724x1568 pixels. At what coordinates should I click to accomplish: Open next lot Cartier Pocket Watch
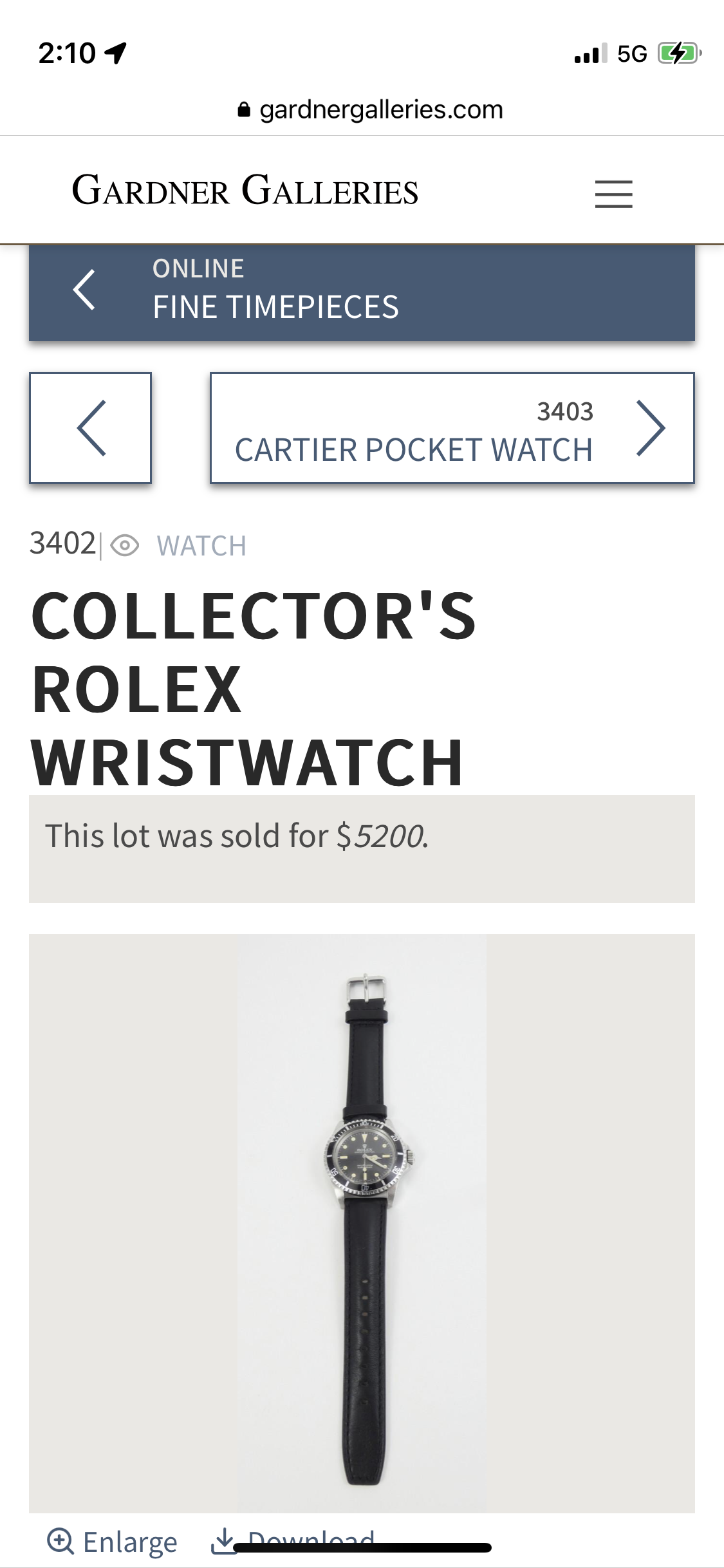(452, 428)
